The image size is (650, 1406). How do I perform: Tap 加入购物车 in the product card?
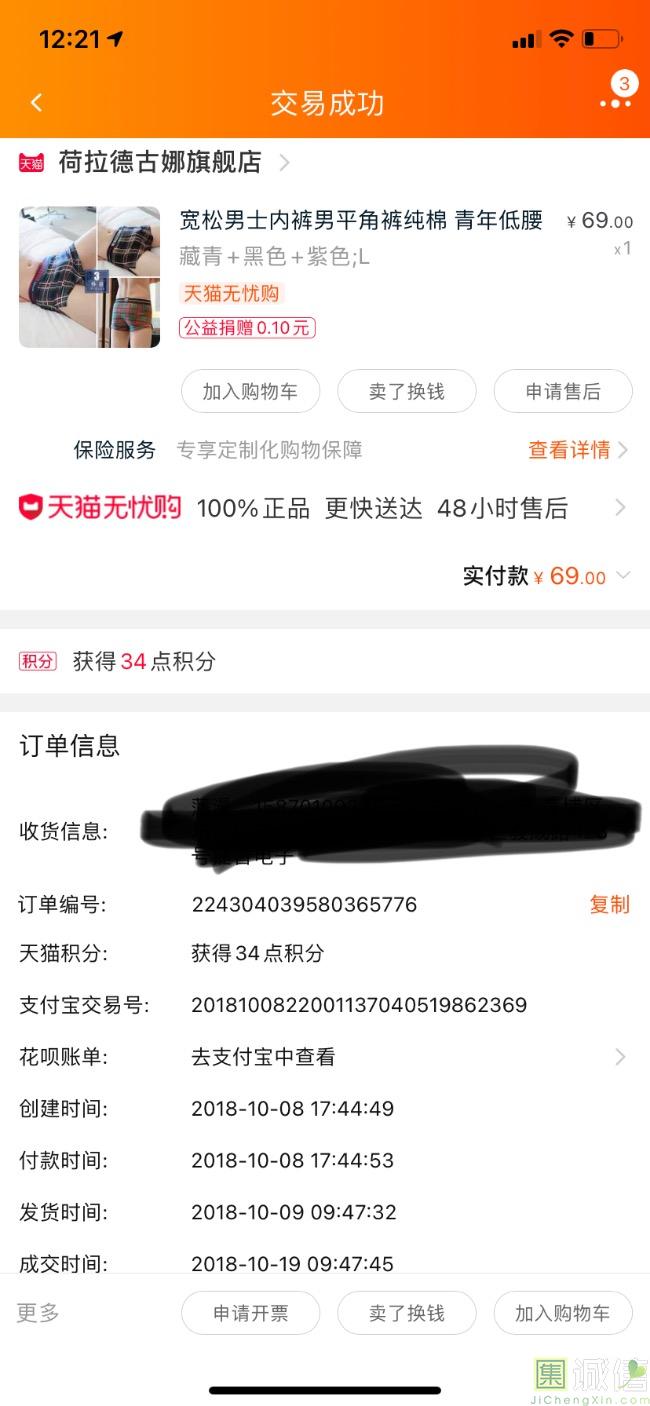pyautogui.click(x=250, y=391)
